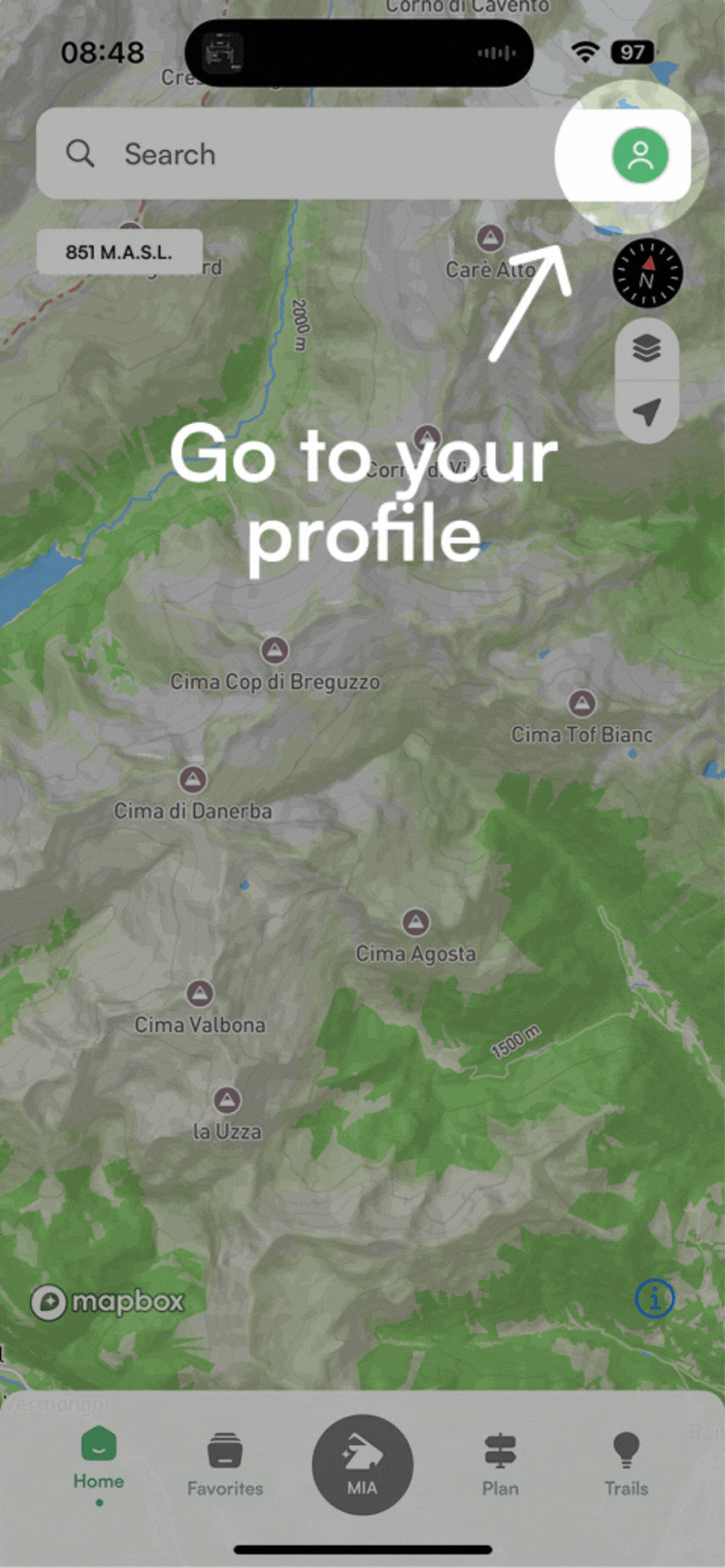
Task: Switch to the Favorites tab
Action: [x=225, y=1464]
